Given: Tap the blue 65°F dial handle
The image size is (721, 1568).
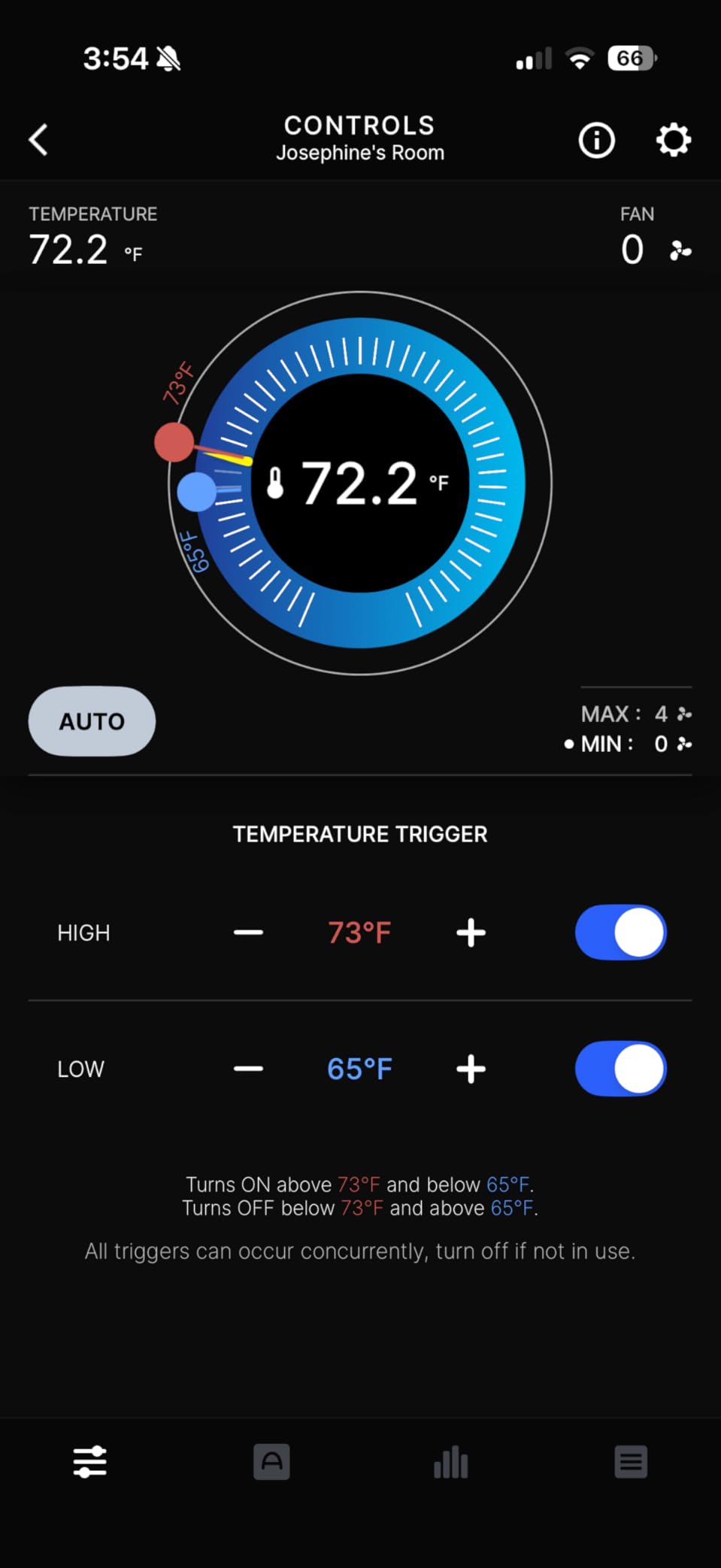Looking at the screenshot, I should pyautogui.click(x=196, y=492).
